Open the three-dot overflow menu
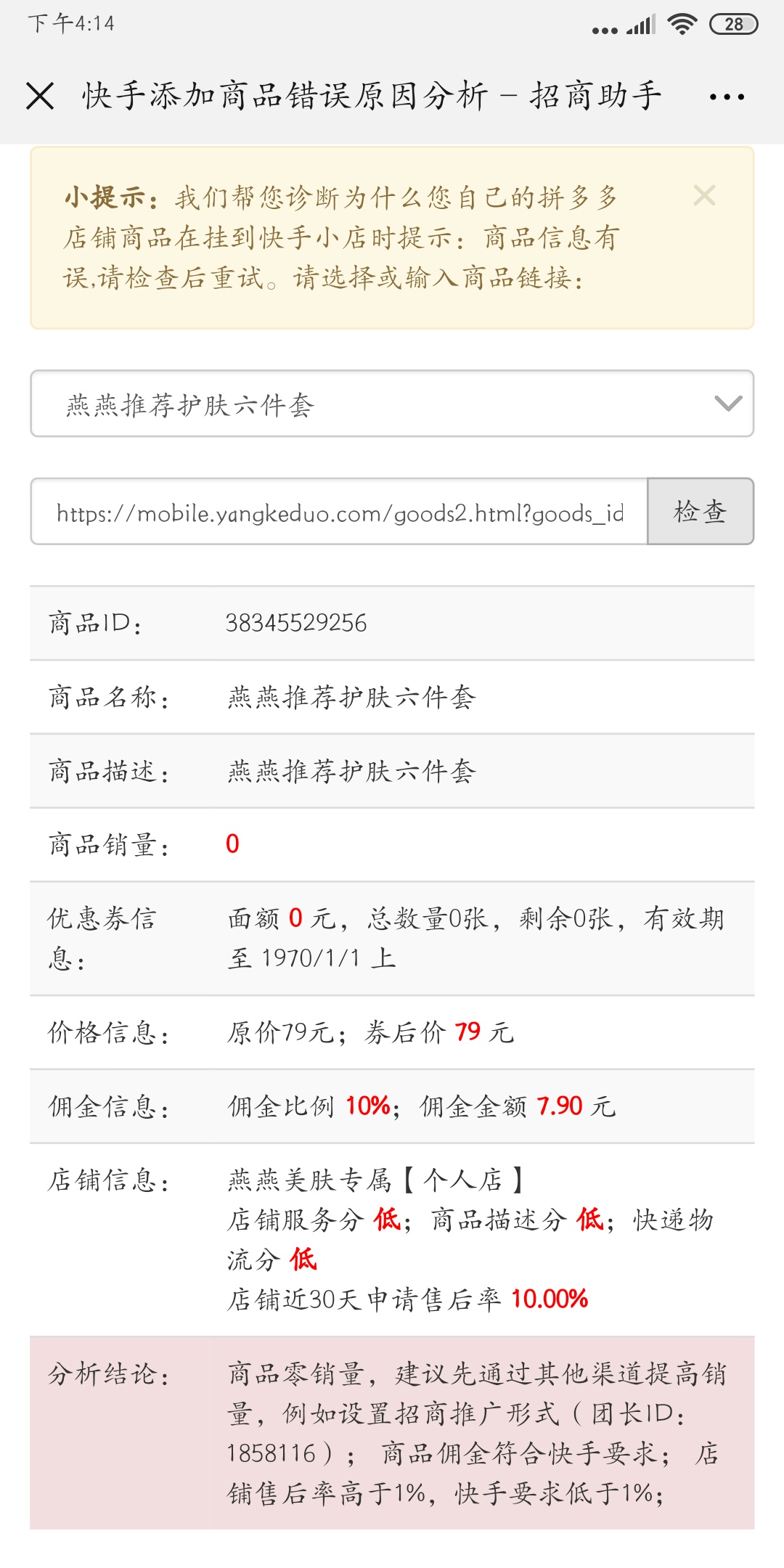 coord(727,97)
